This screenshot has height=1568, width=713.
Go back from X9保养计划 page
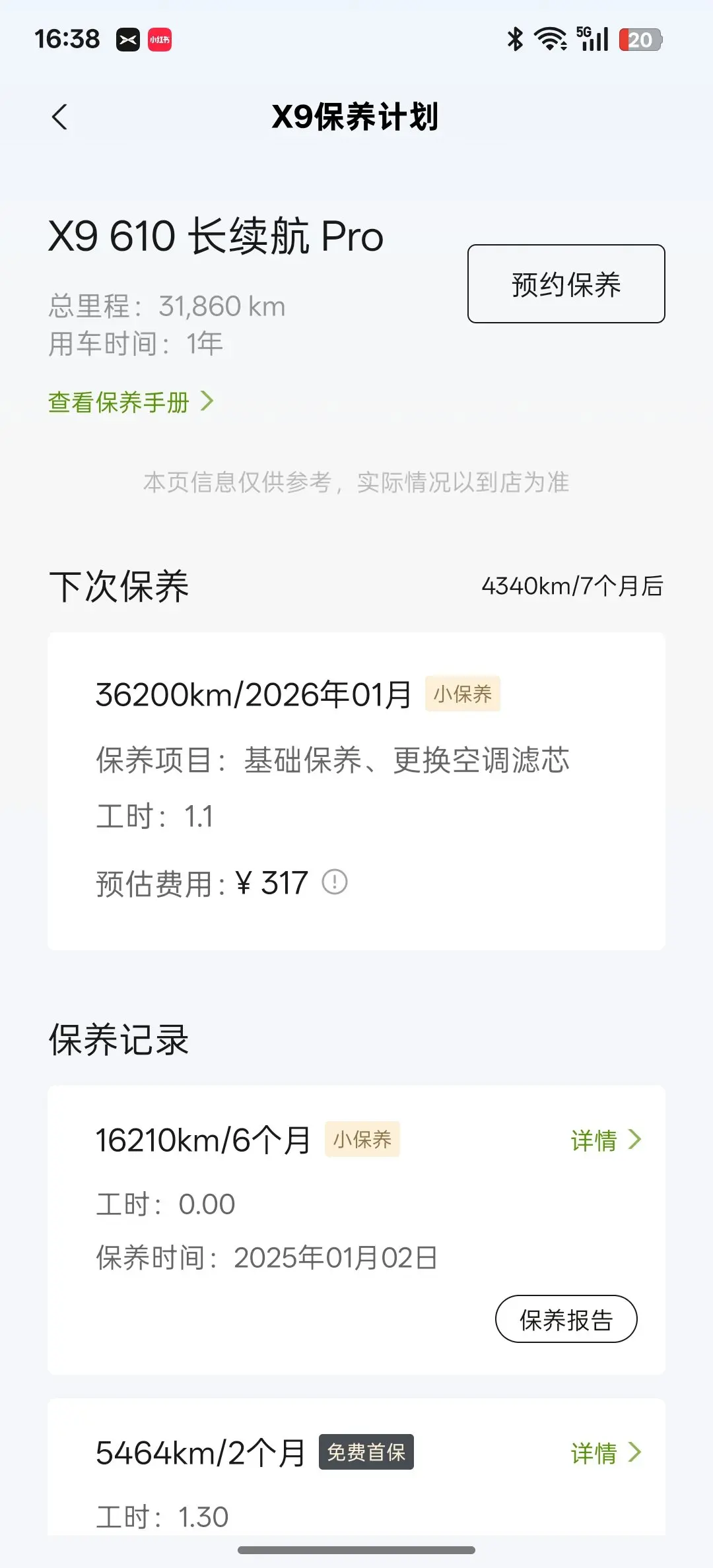(x=59, y=117)
